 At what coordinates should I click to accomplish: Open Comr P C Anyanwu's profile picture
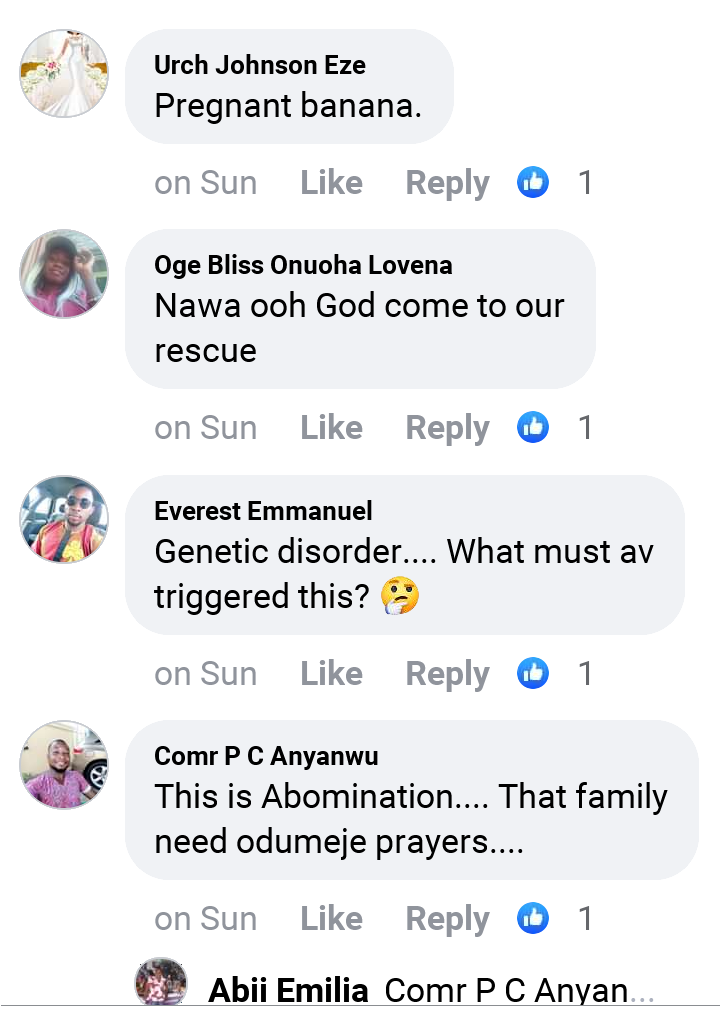click(x=64, y=764)
